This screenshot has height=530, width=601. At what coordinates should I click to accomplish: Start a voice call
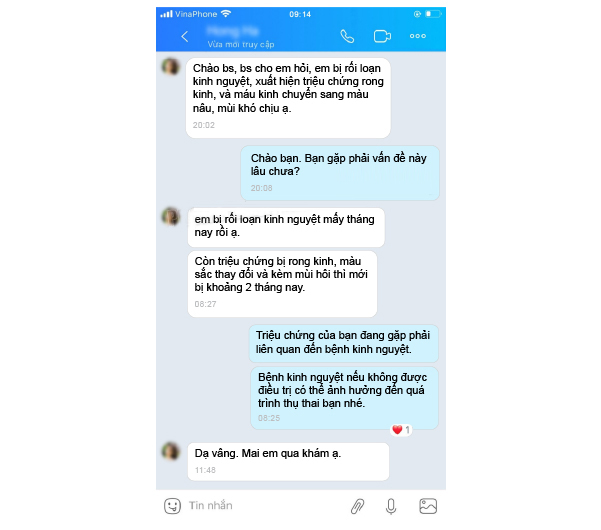(x=347, y=37)
